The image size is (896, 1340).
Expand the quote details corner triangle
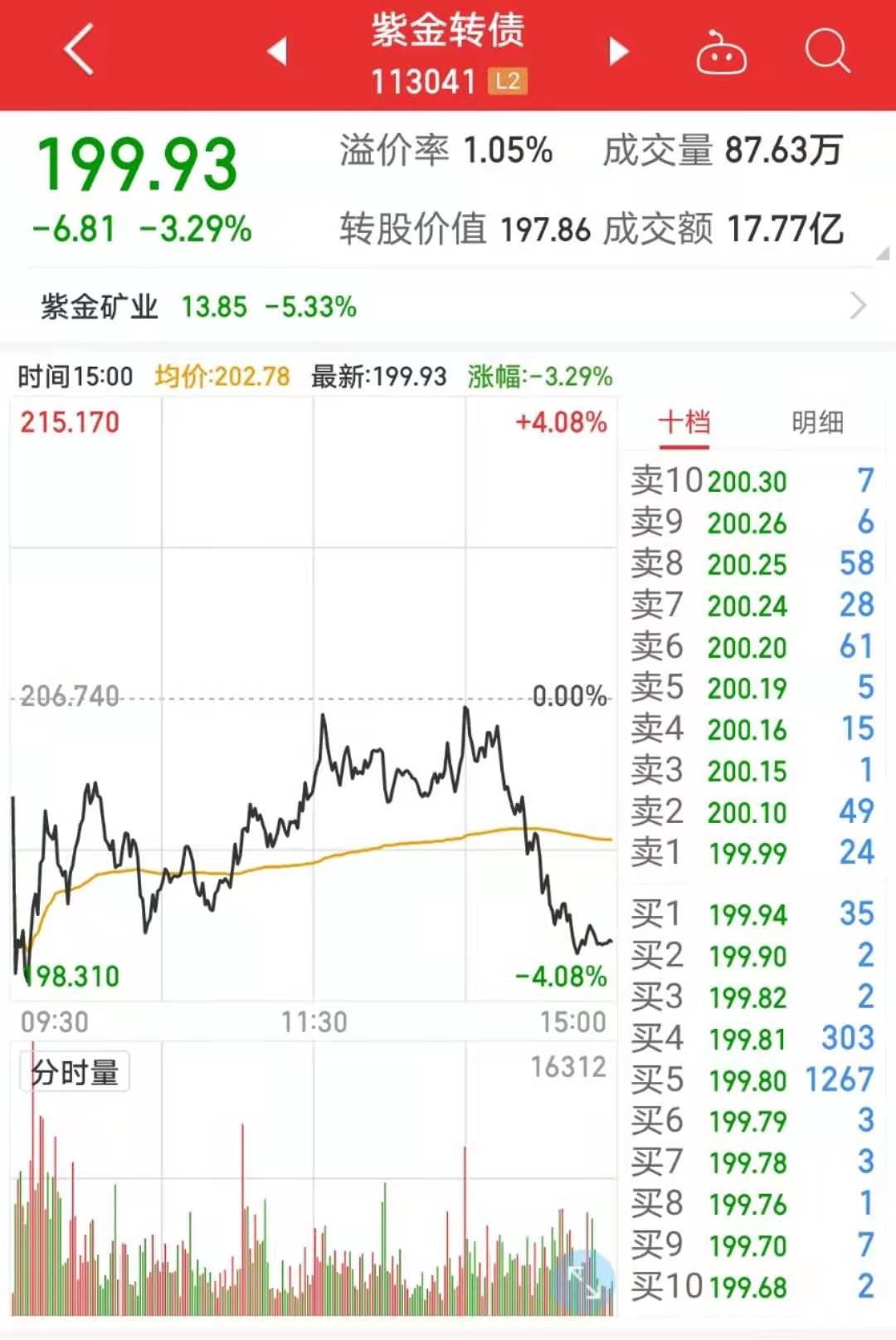pyautogui.click(x=882, y=254)
